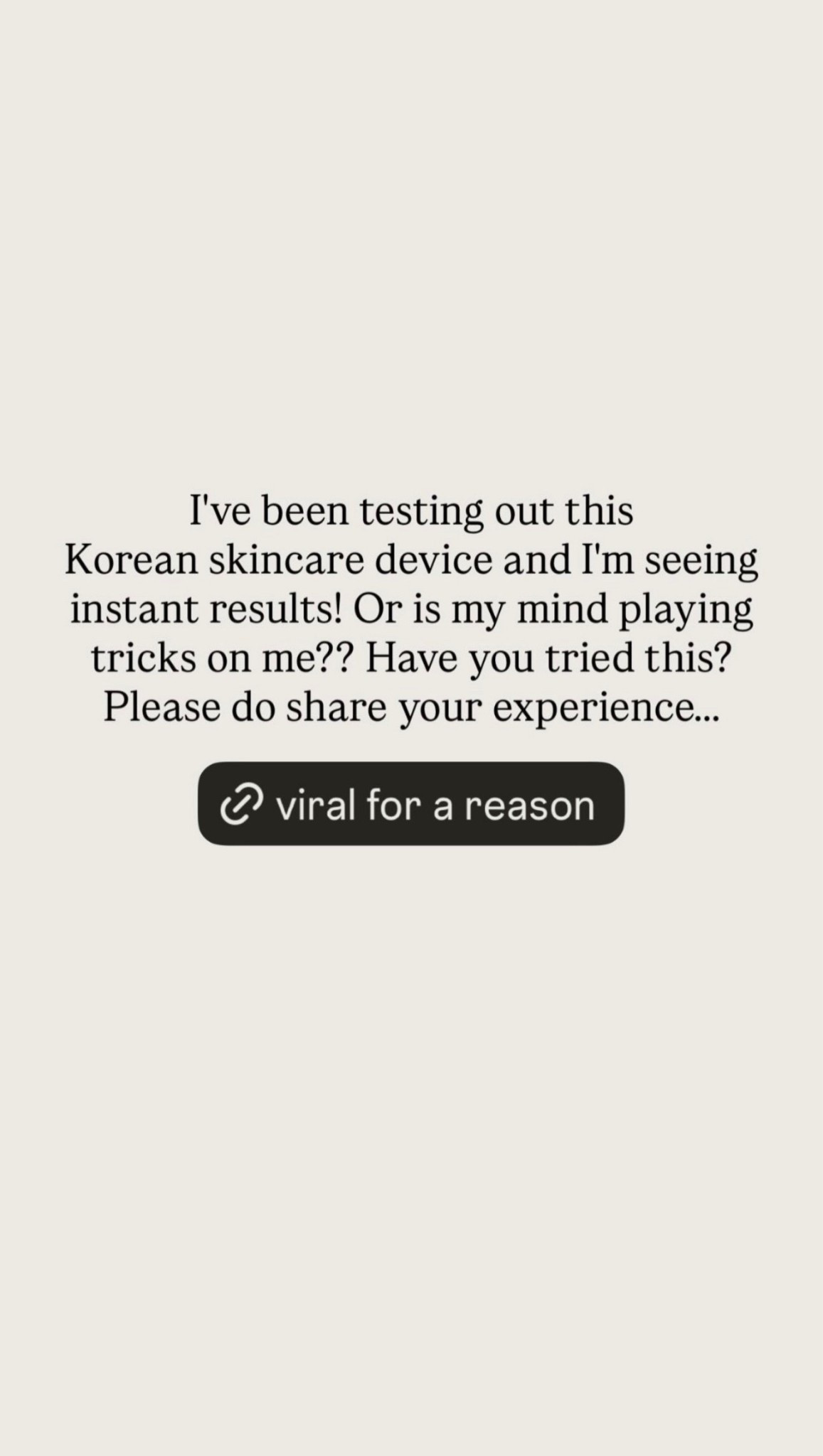Click the story text block

coord(411,608)
